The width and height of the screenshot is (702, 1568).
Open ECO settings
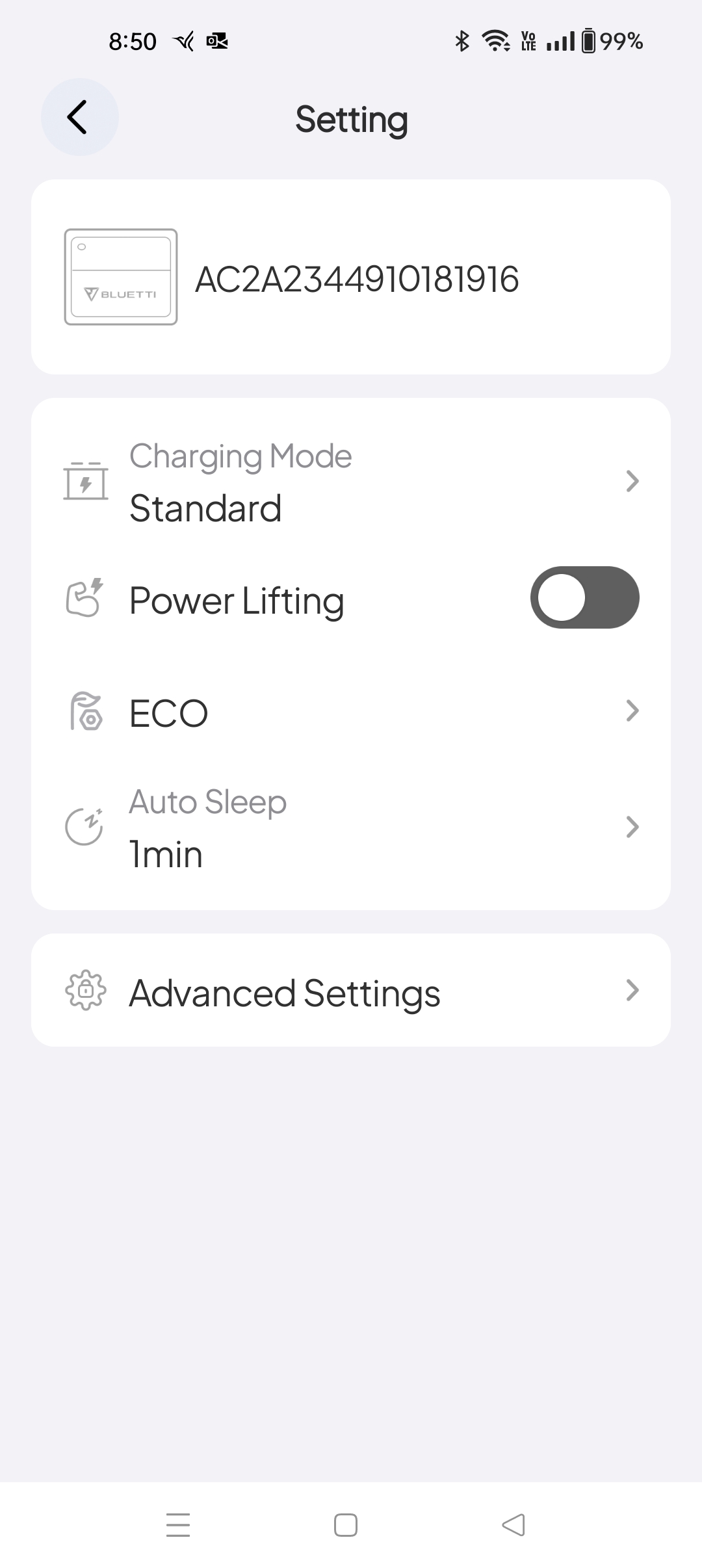351,712
